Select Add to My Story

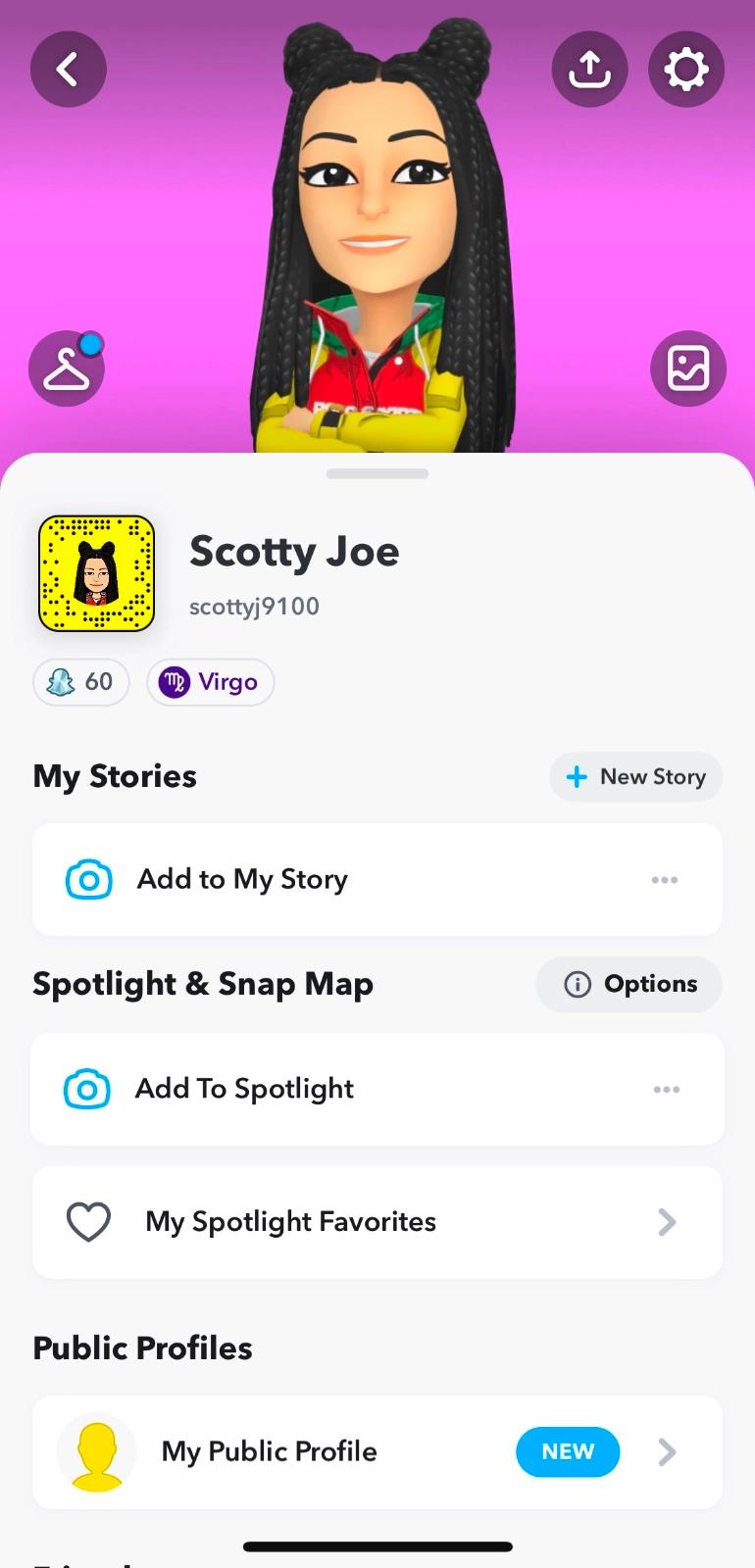(x=242, y=879)
